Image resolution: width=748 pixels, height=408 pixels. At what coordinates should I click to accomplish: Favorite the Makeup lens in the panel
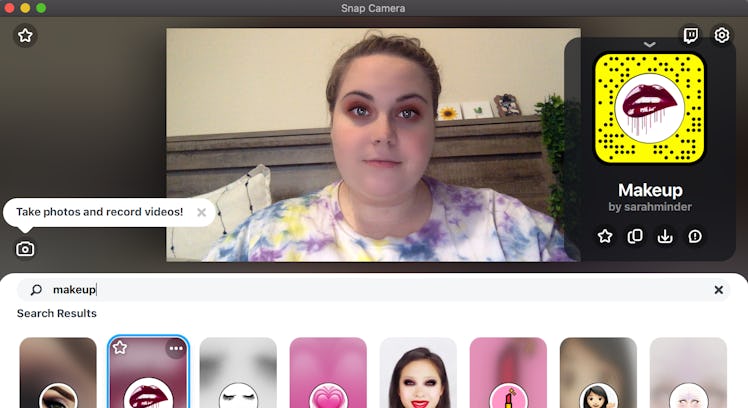pos(605,236)
